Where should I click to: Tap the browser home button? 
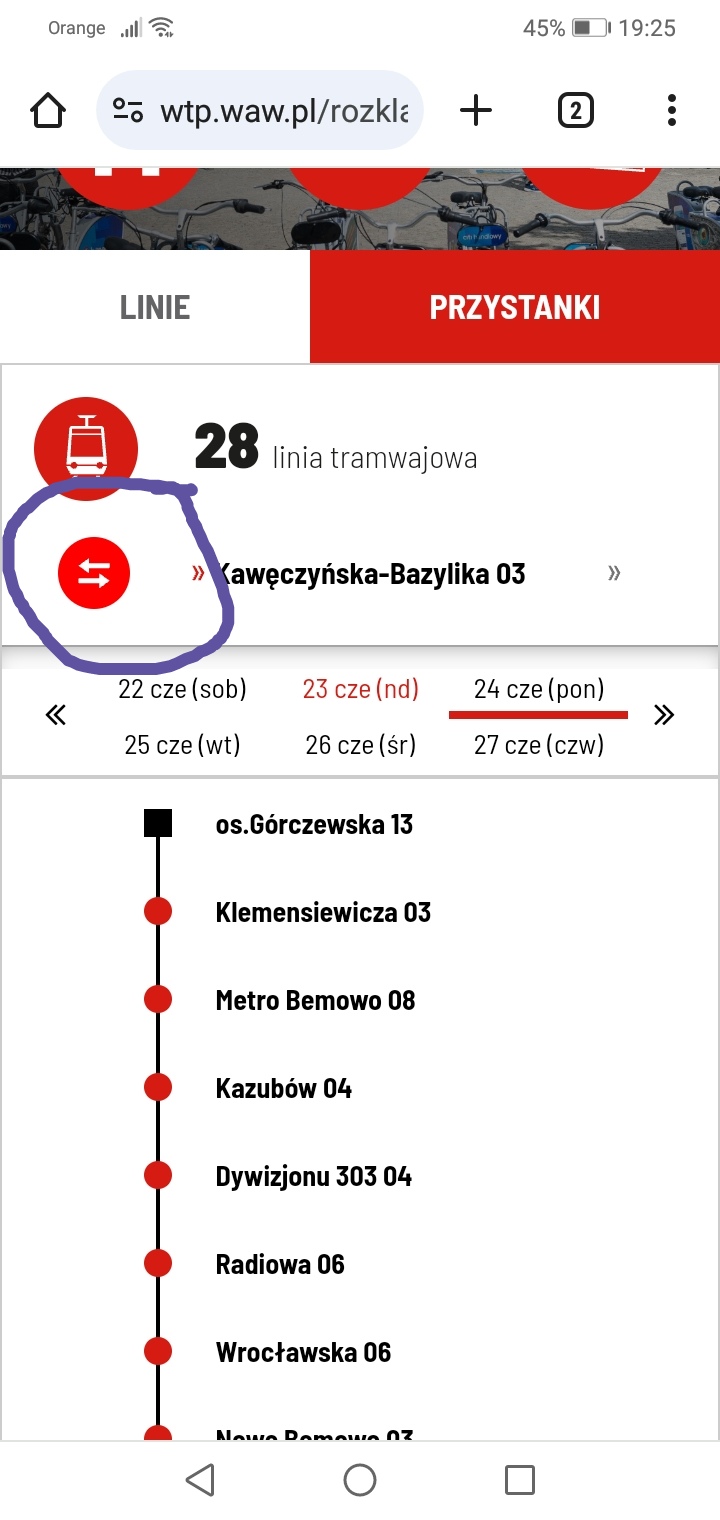click(x=49, y=110)
